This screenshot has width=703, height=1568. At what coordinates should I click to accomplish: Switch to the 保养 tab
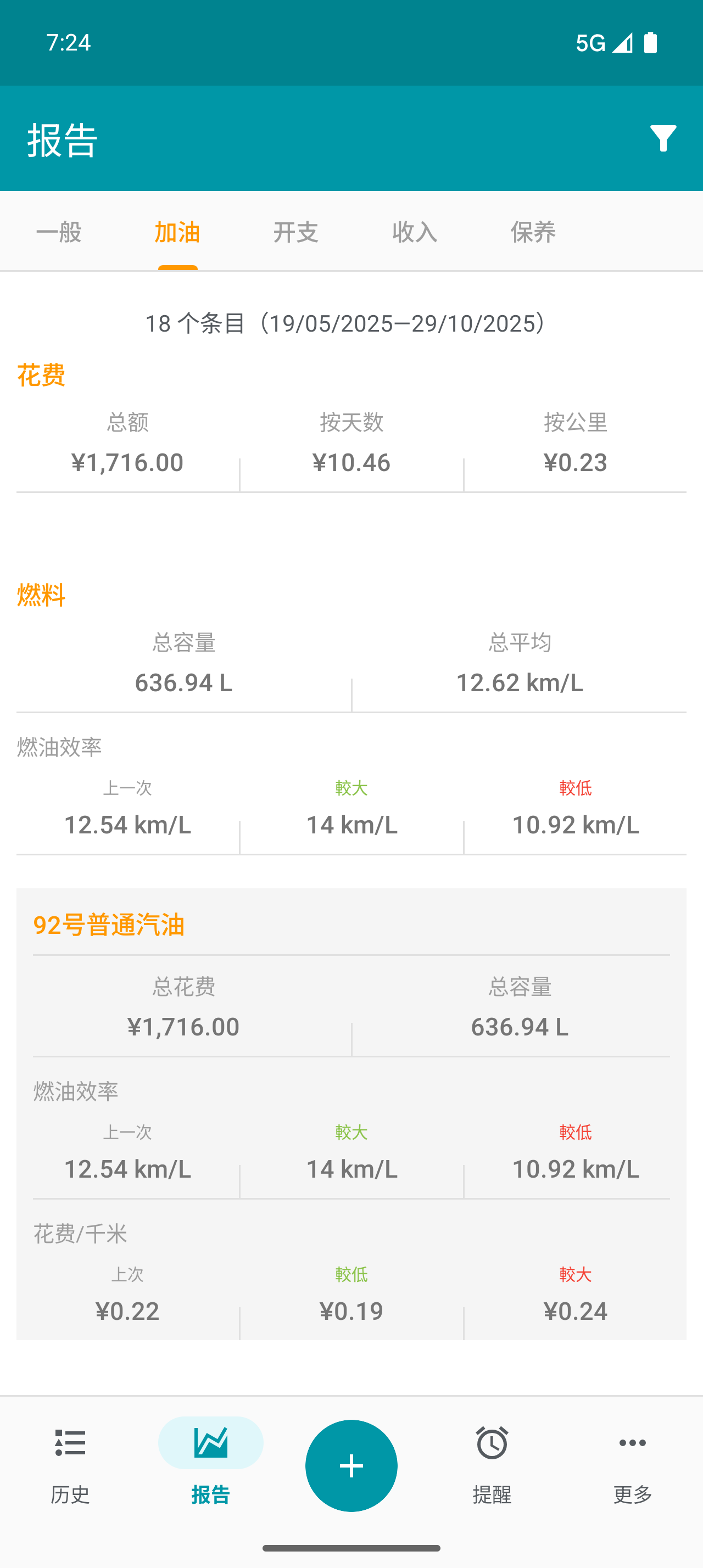pyautogui.click(x=533, y=232)
